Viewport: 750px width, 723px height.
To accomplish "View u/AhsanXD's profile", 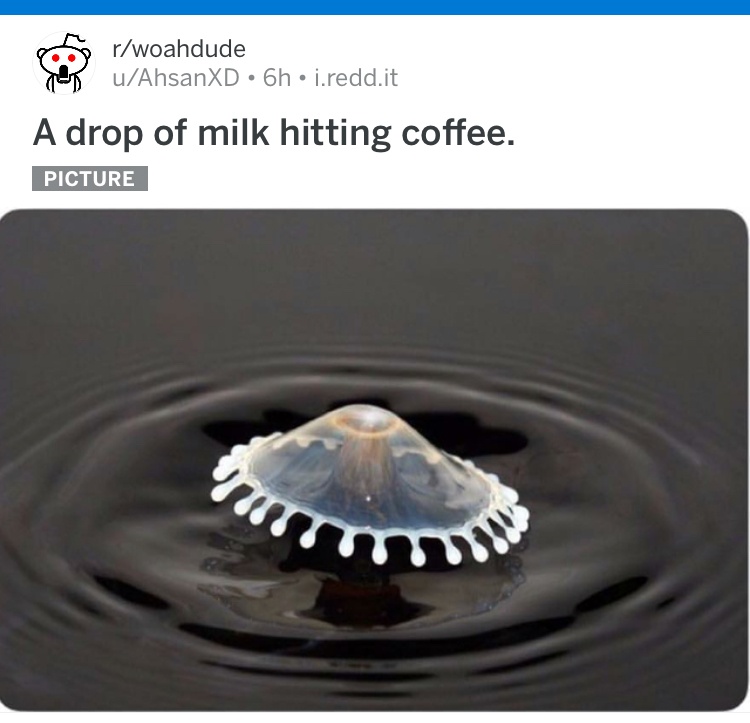I will pos(175,78).
